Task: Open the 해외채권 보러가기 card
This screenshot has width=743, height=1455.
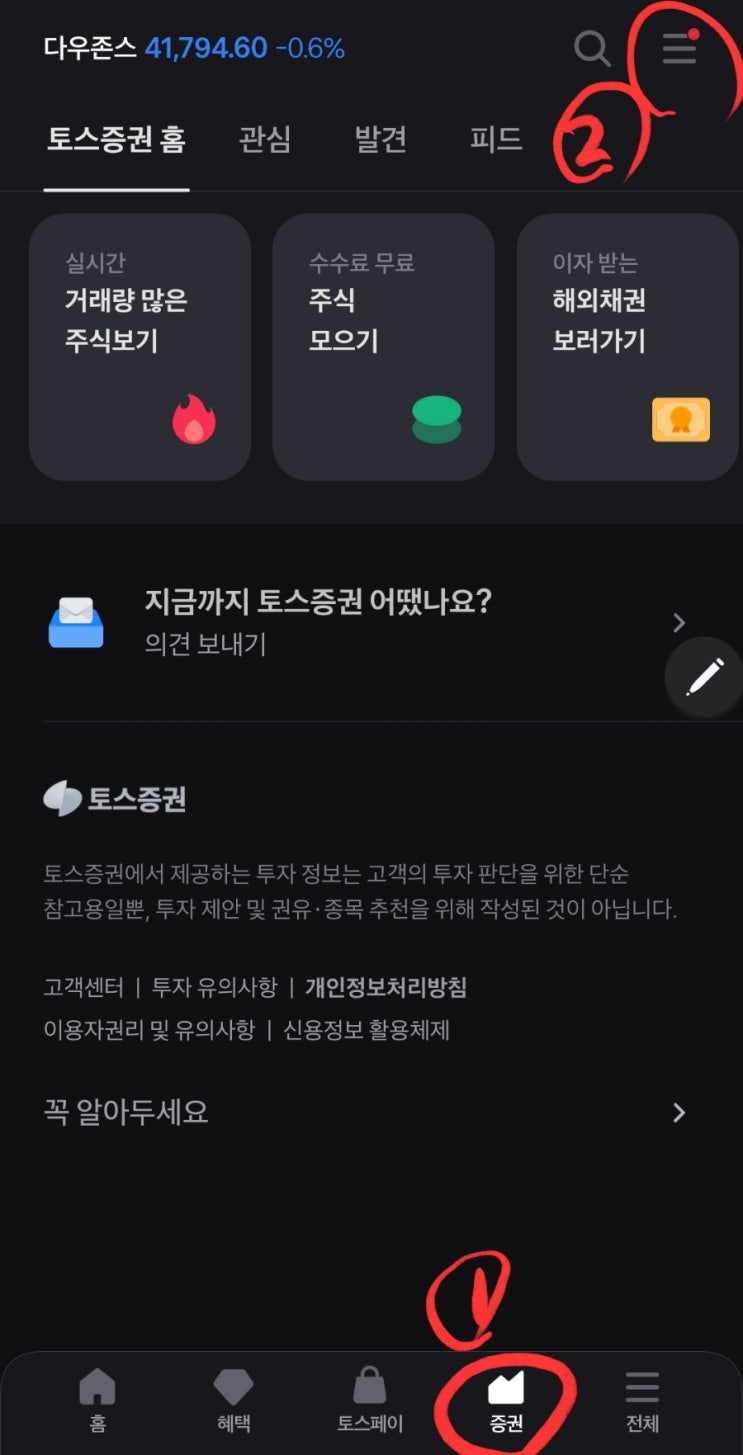Action: pos(627,347)
